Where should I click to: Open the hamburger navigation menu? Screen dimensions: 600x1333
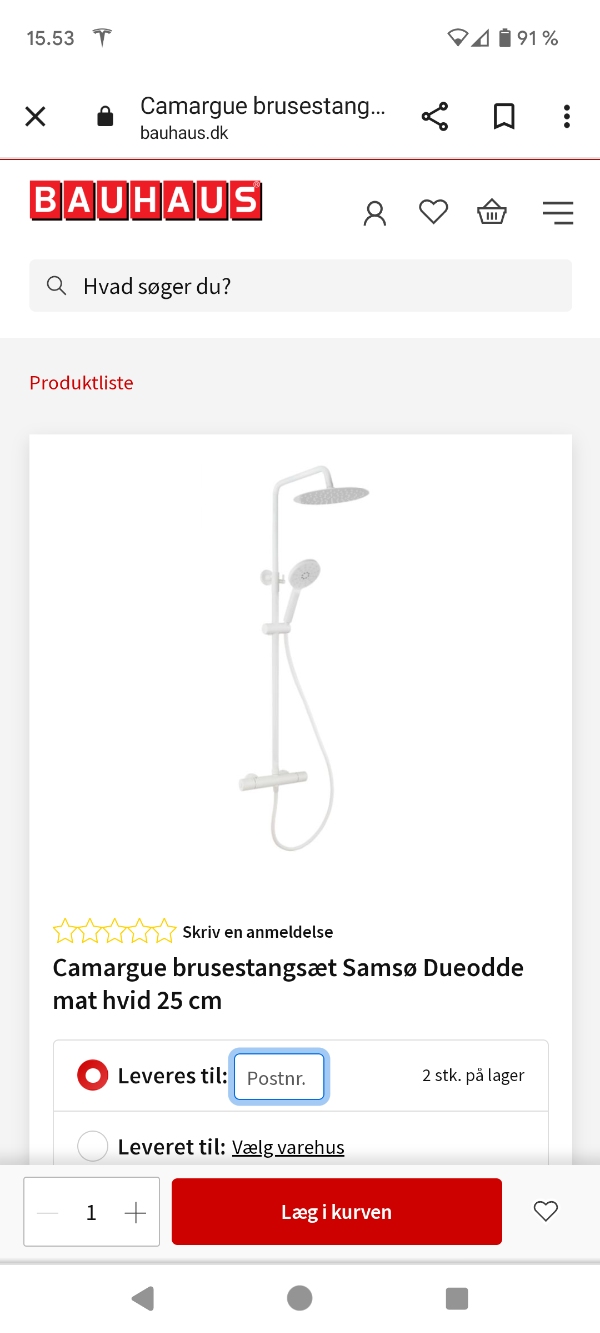[558, 212]
